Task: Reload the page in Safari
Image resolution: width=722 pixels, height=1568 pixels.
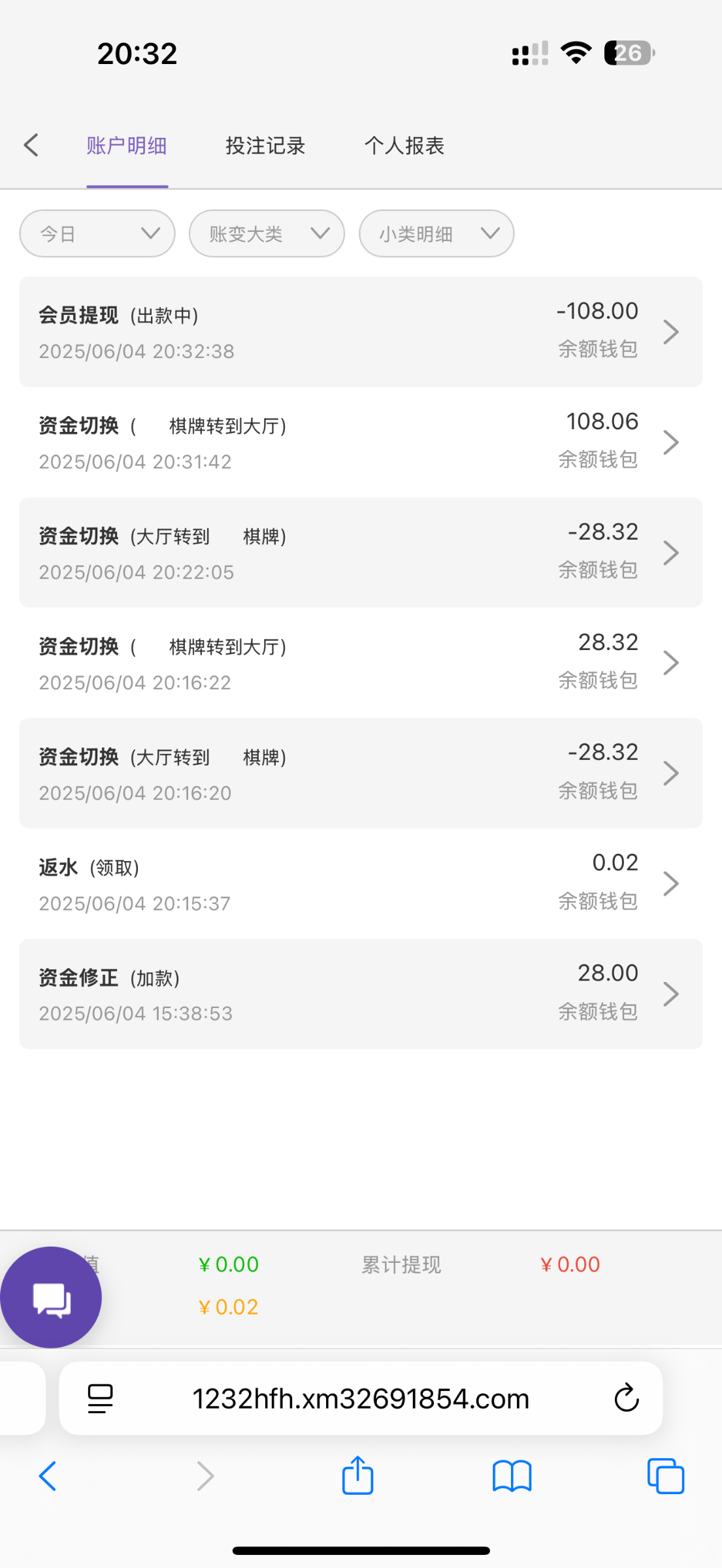Action: tap(626, 1398)
